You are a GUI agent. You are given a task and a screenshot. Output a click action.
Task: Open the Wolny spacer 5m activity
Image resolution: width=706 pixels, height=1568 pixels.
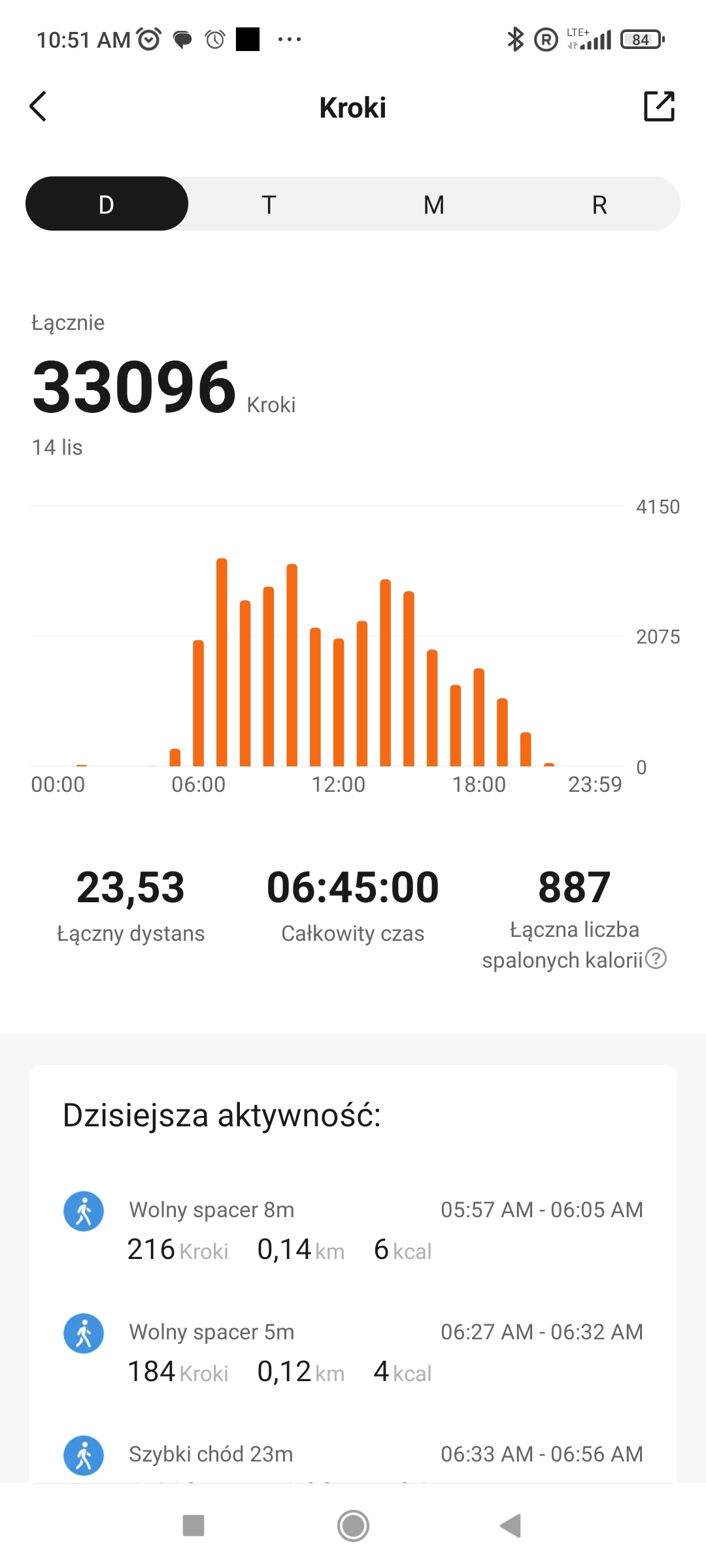tap(353, 1350)
